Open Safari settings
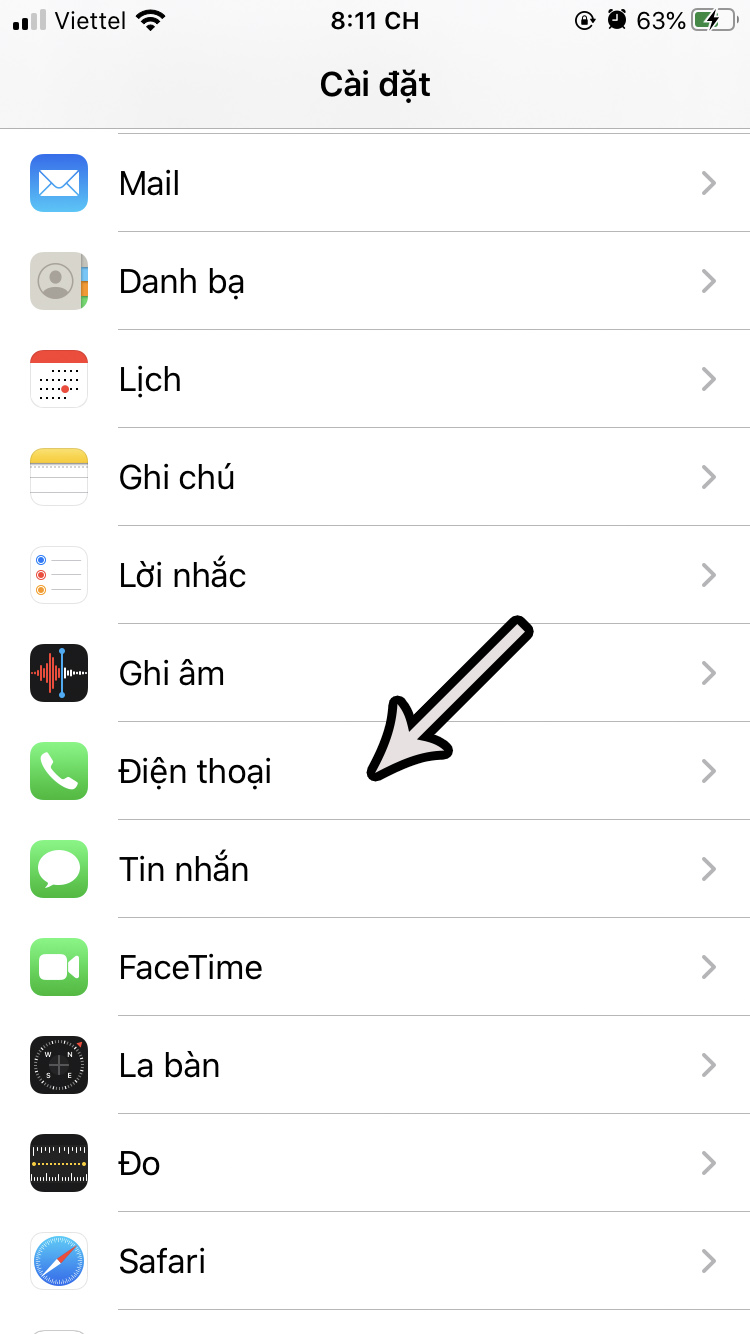Viewport: 750px width, 1334px height. click(x=375, y=1261)
